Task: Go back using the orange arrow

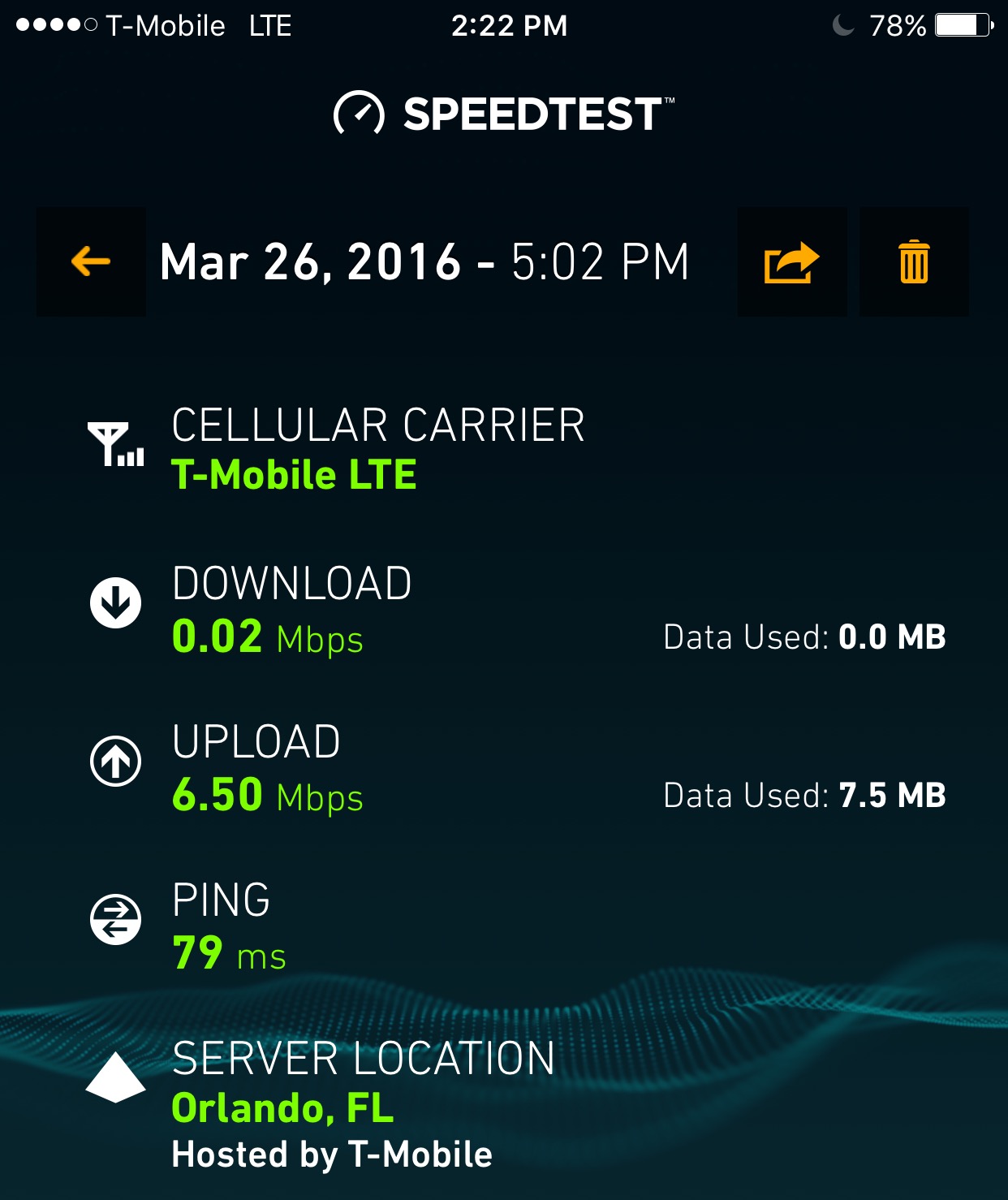Action: pos(91,261)
